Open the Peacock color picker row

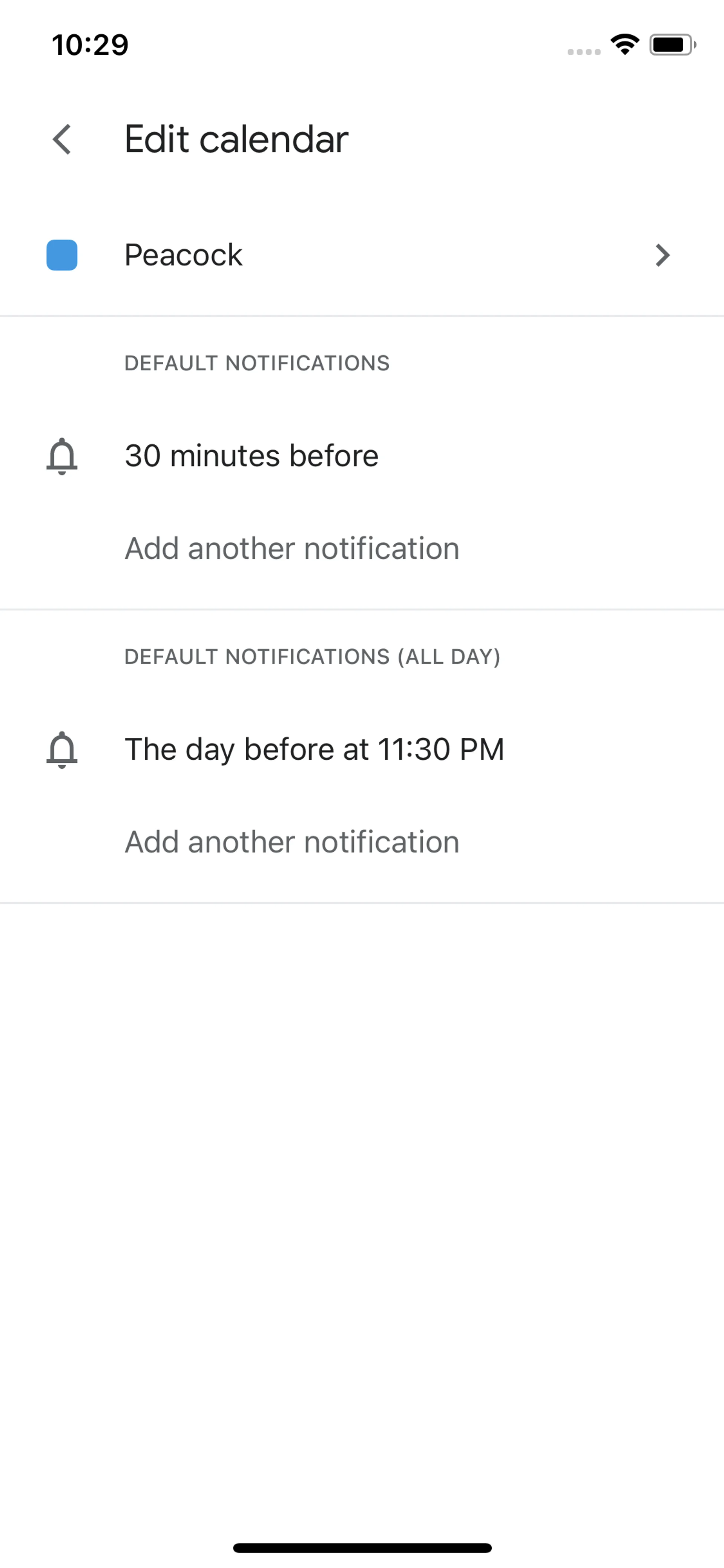click(361, 255)
